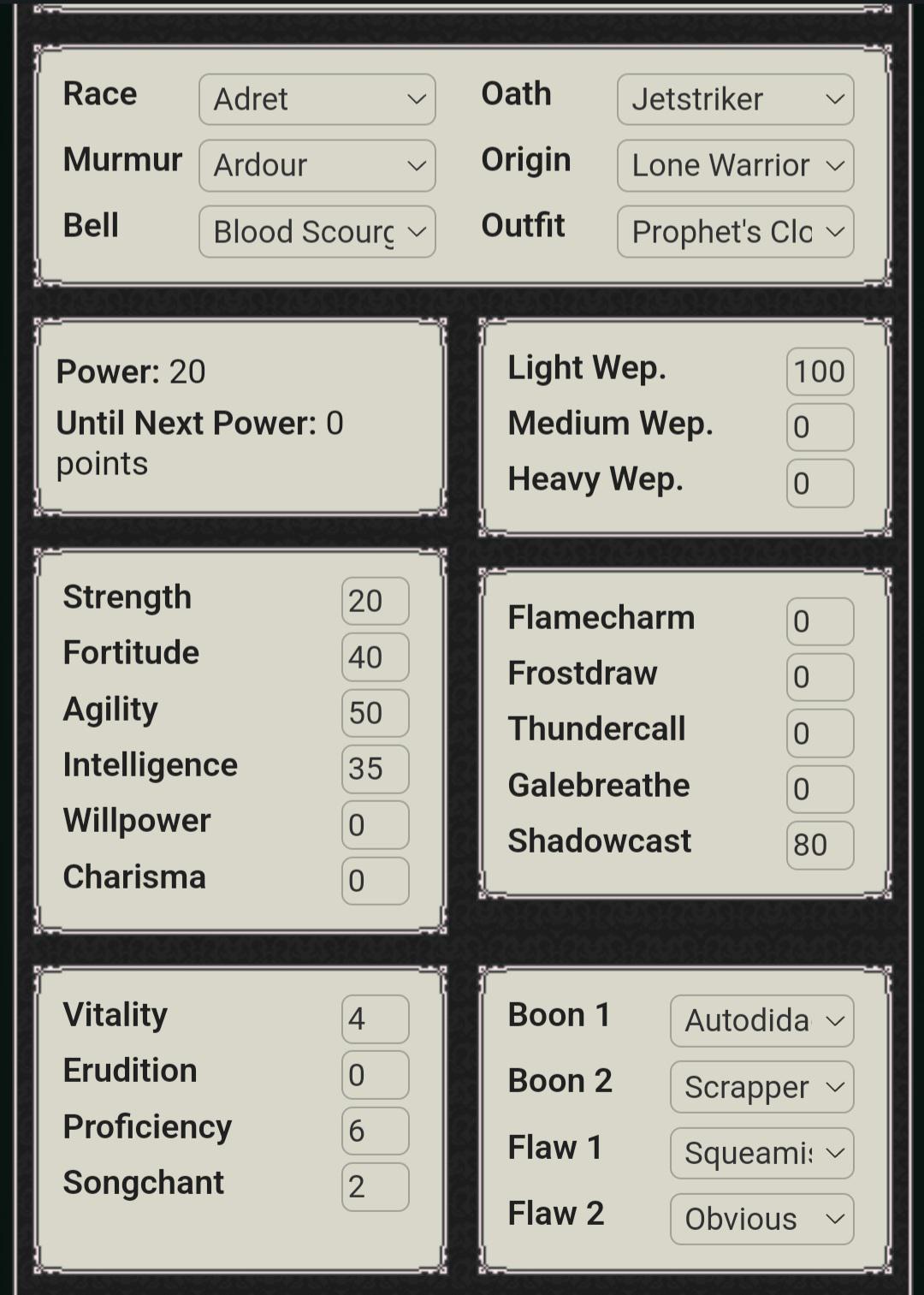Image resolution: width=924 pixels, height=1295 pixels.
Task: Open the Boon 2 Scrapper dropdown
Action: 761,1087
